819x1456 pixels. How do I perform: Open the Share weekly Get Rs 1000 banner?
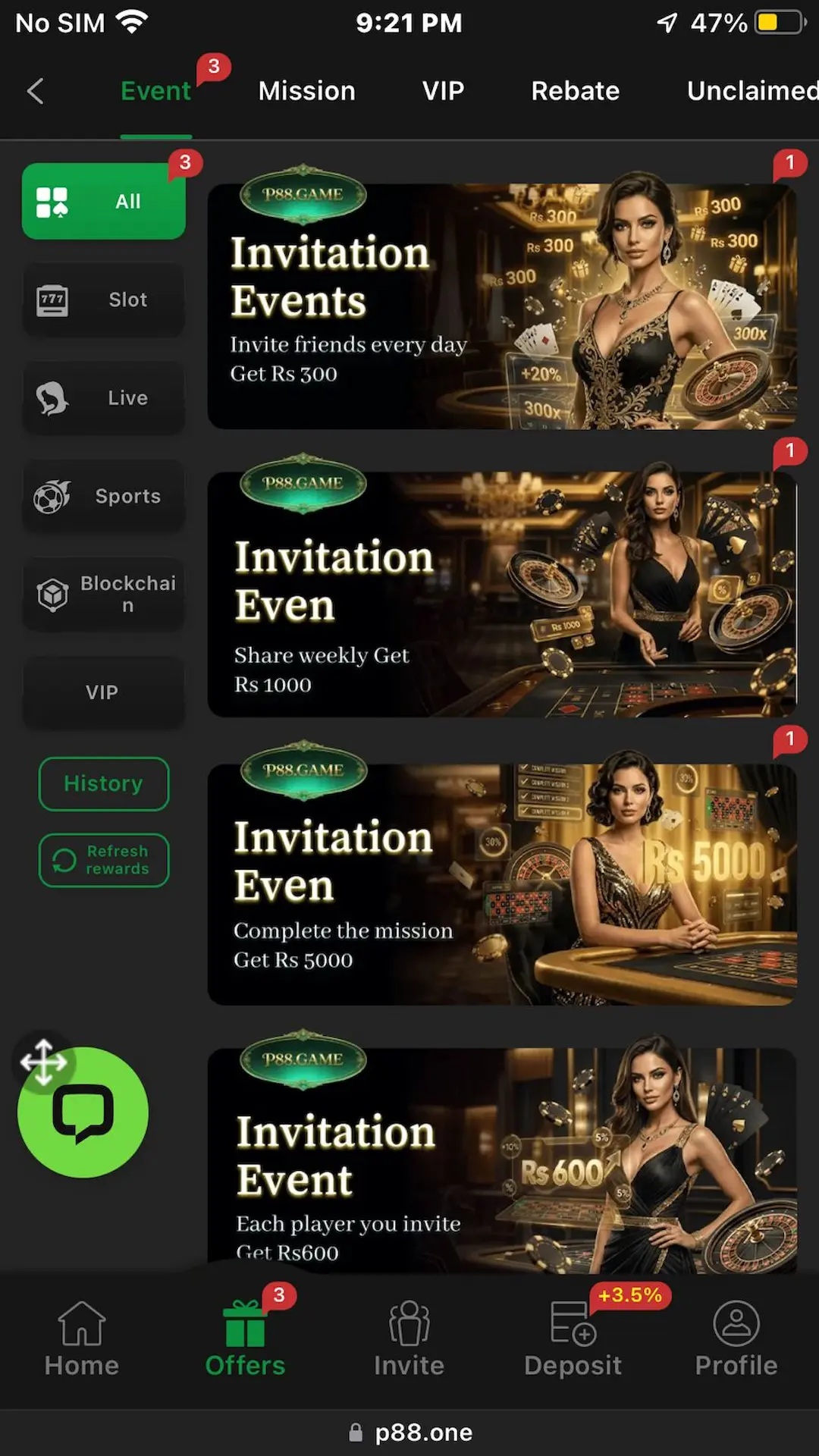[x=502, y=595]
